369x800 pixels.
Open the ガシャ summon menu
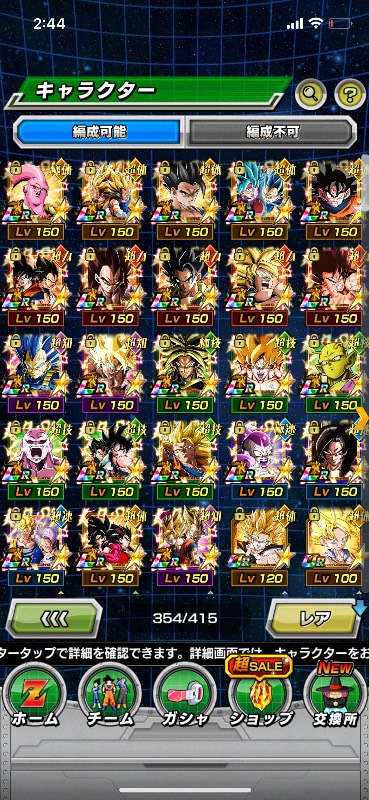(x=184, y=695)
